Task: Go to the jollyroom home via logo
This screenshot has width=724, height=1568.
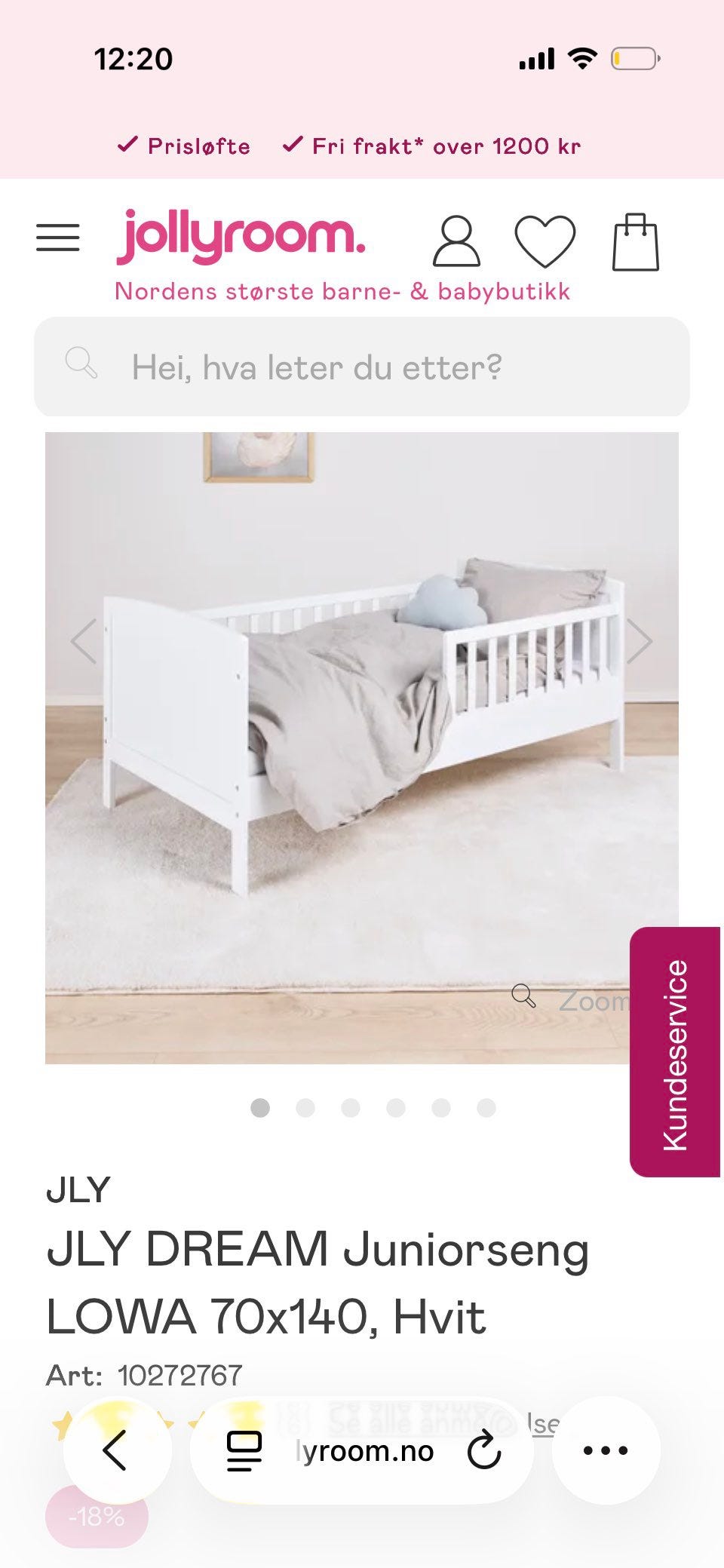Action: [241, 236]
